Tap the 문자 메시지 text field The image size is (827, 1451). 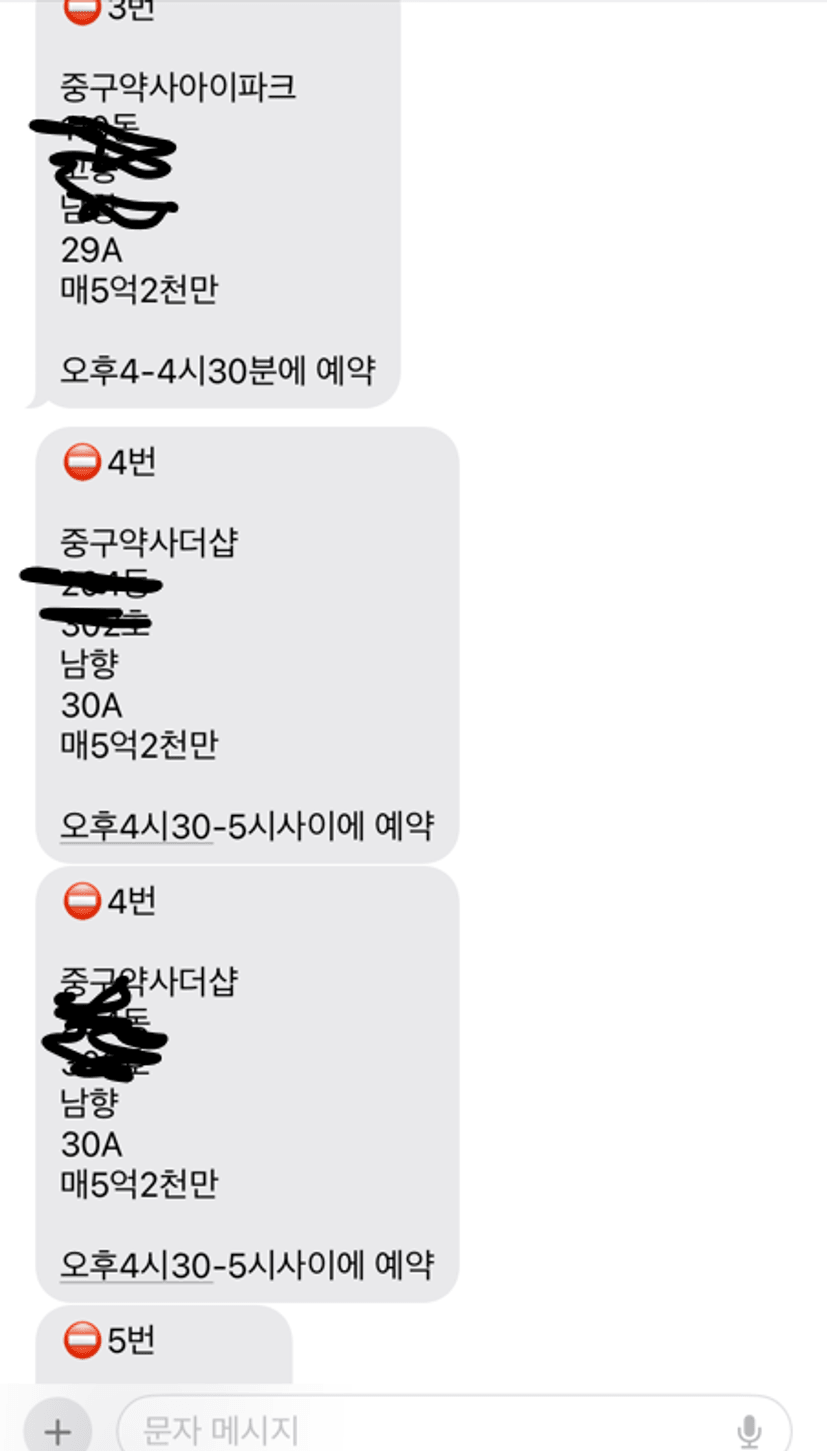pyautogui.click(x=420, y=1430)
